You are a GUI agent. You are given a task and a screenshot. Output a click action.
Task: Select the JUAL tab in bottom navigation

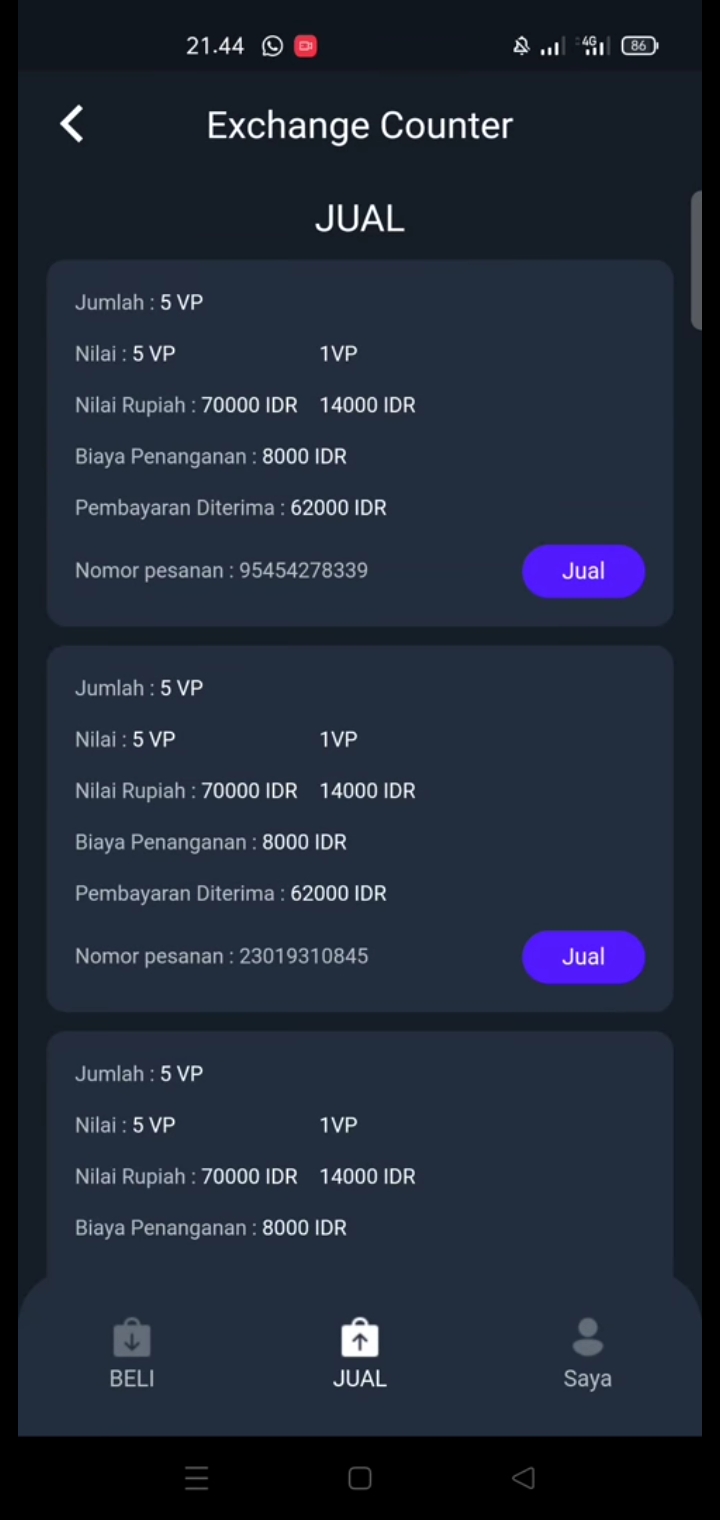pos(360,1354)
